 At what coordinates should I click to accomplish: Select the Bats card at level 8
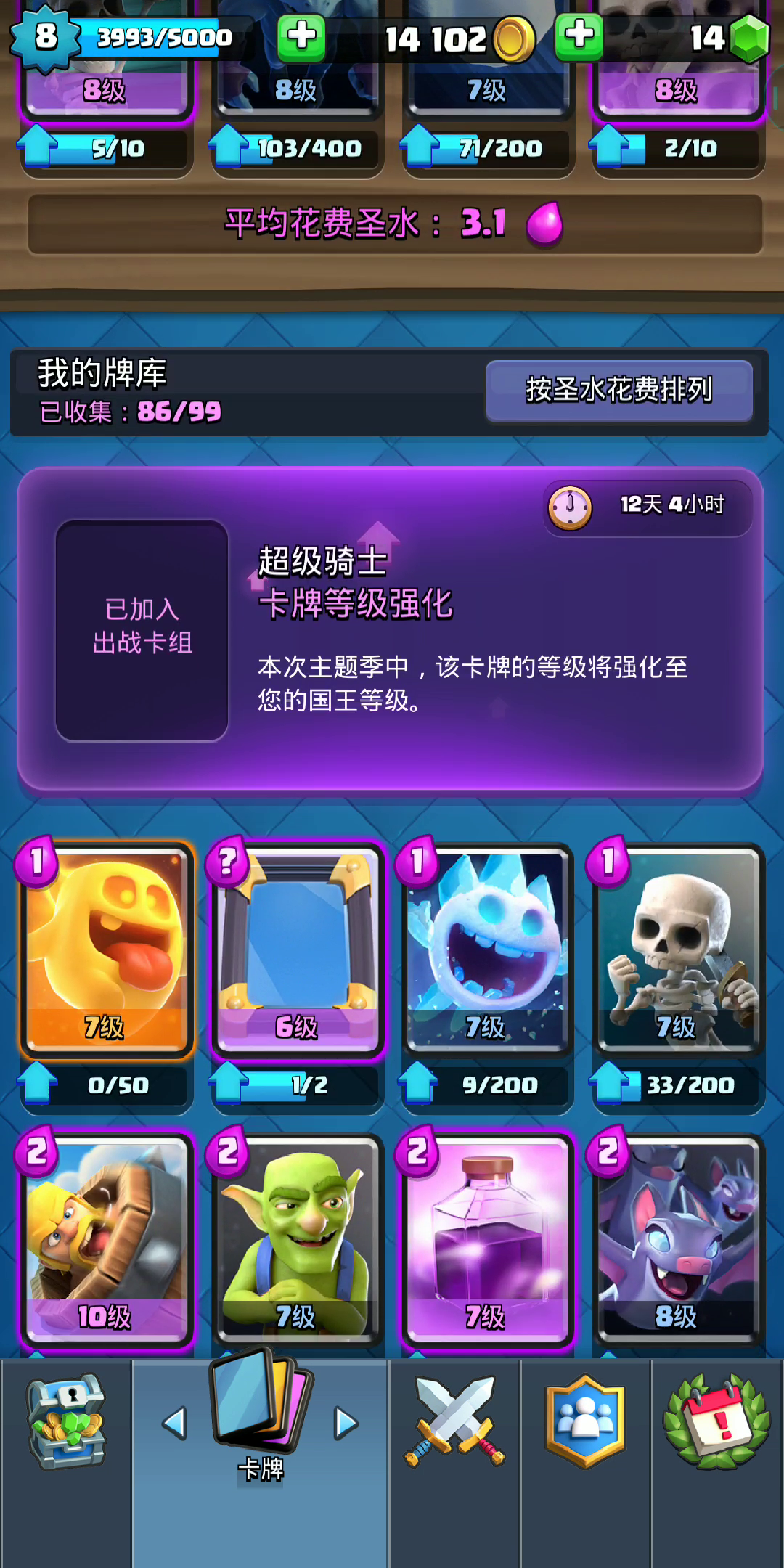click(x=678, y=1240)
